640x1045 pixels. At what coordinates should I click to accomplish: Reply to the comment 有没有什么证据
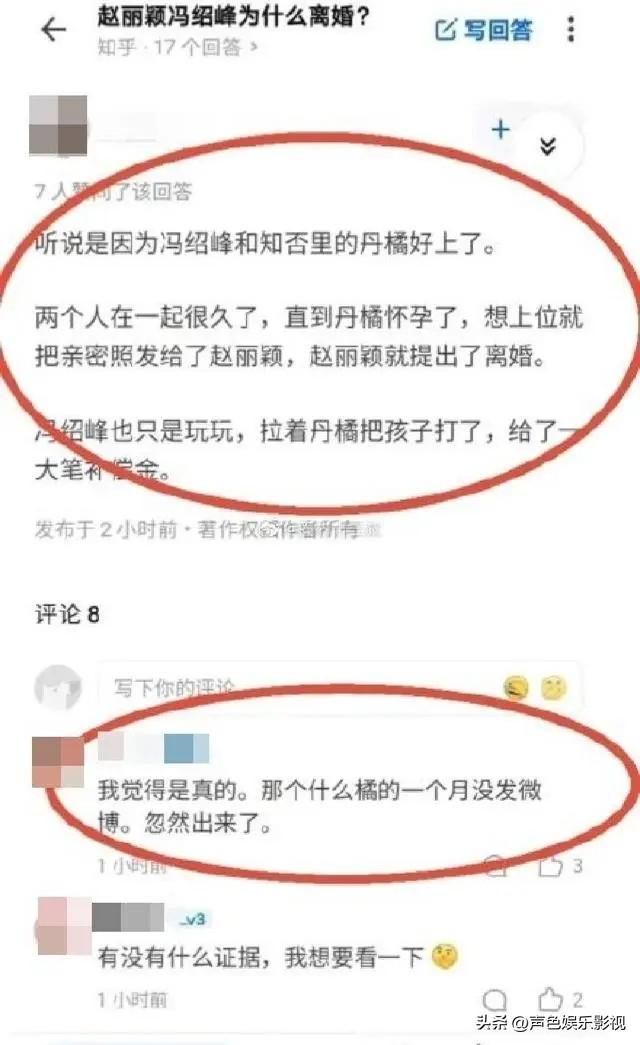[x=495, y=1000]
